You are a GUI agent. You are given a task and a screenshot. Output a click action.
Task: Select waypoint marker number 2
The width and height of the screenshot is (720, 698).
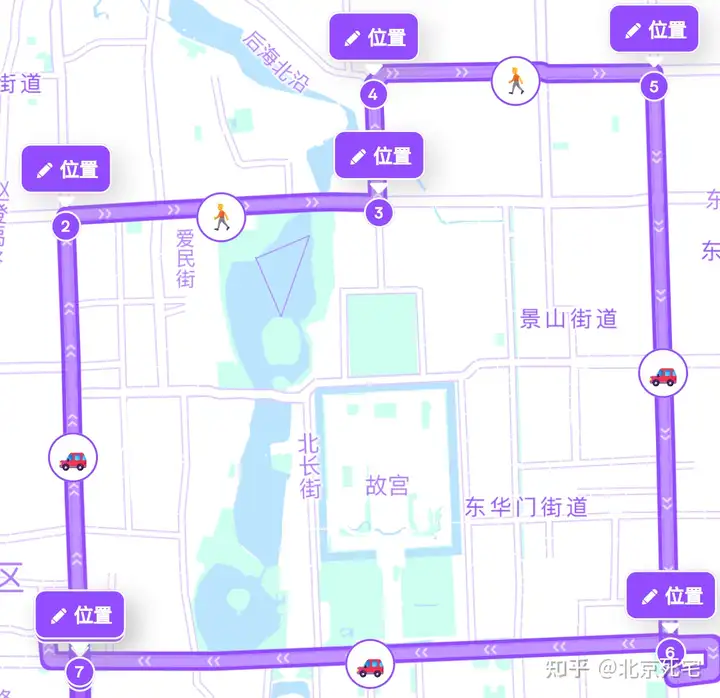pyautogui.click(x=65, y=226)
